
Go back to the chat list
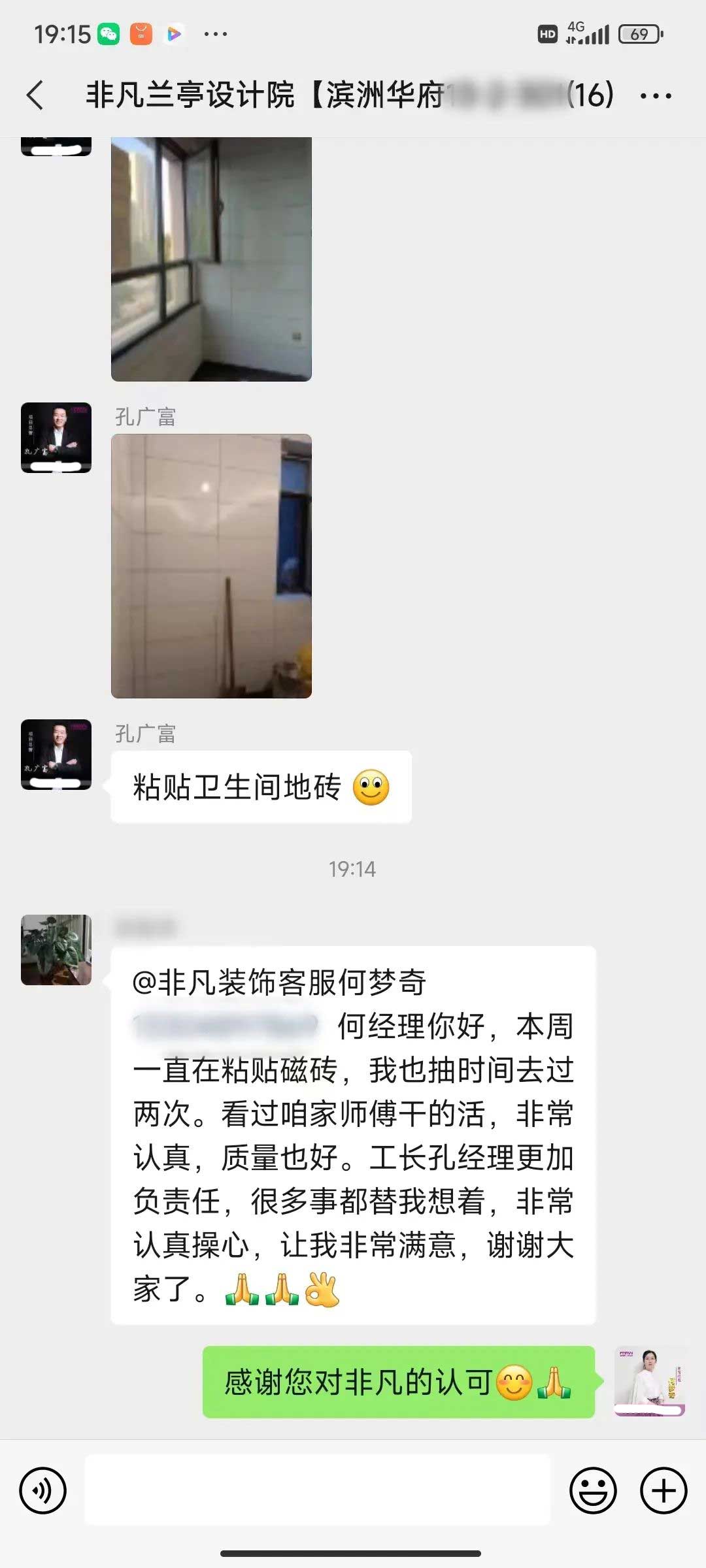point(36,95)
